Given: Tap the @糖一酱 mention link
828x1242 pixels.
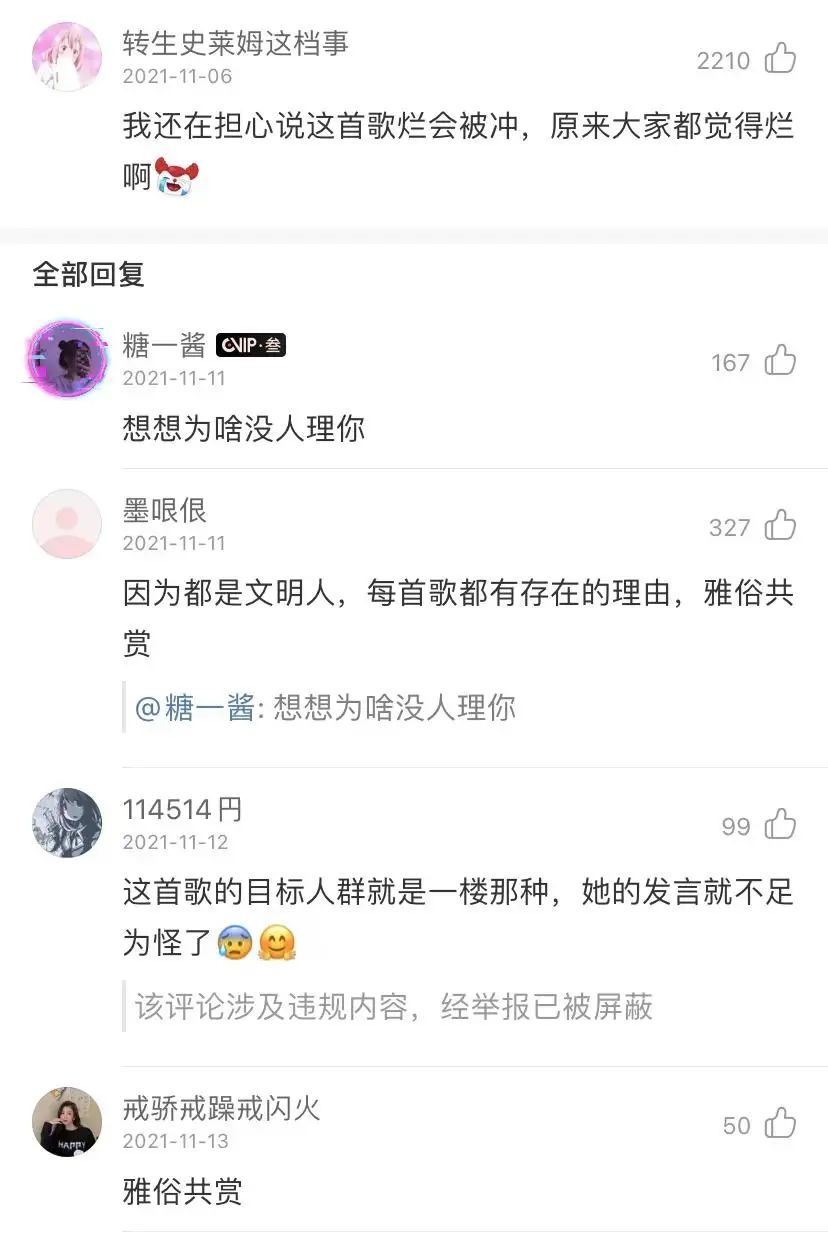Looking at the screenshot, I should [x=195, y=708].
